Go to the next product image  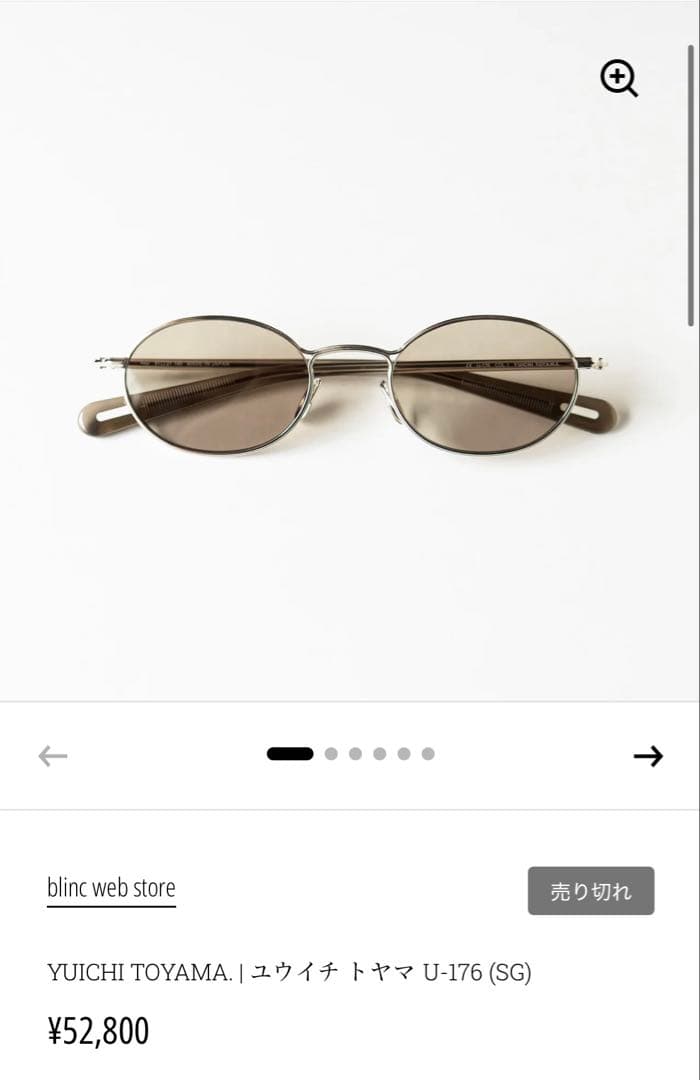[648, 756]
